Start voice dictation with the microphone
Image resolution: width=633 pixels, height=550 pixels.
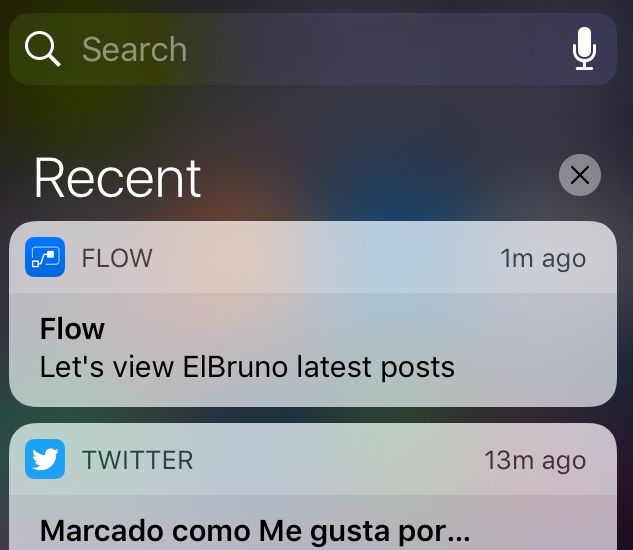pos(584,49)
